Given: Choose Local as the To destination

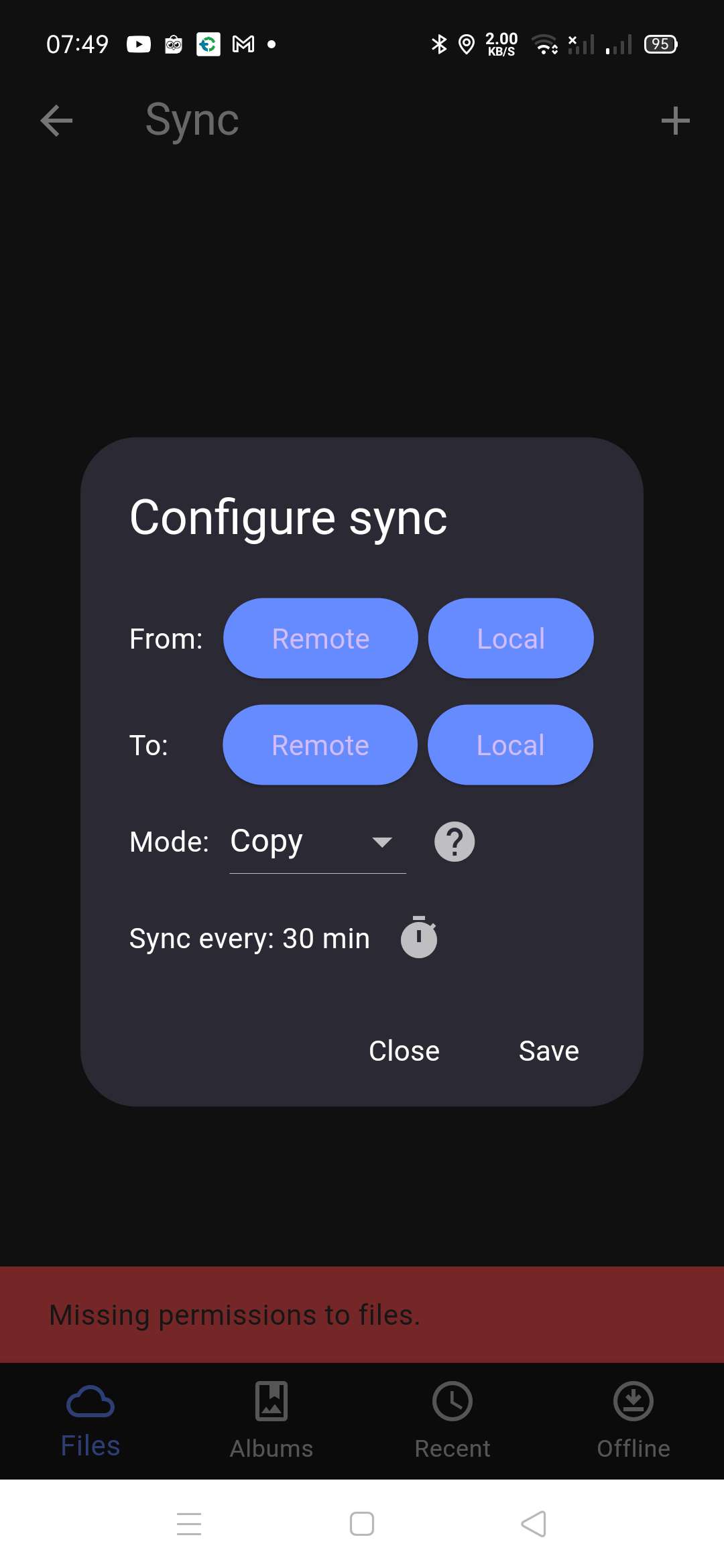Looking at the screenshot, I should (x=510, y=744).
